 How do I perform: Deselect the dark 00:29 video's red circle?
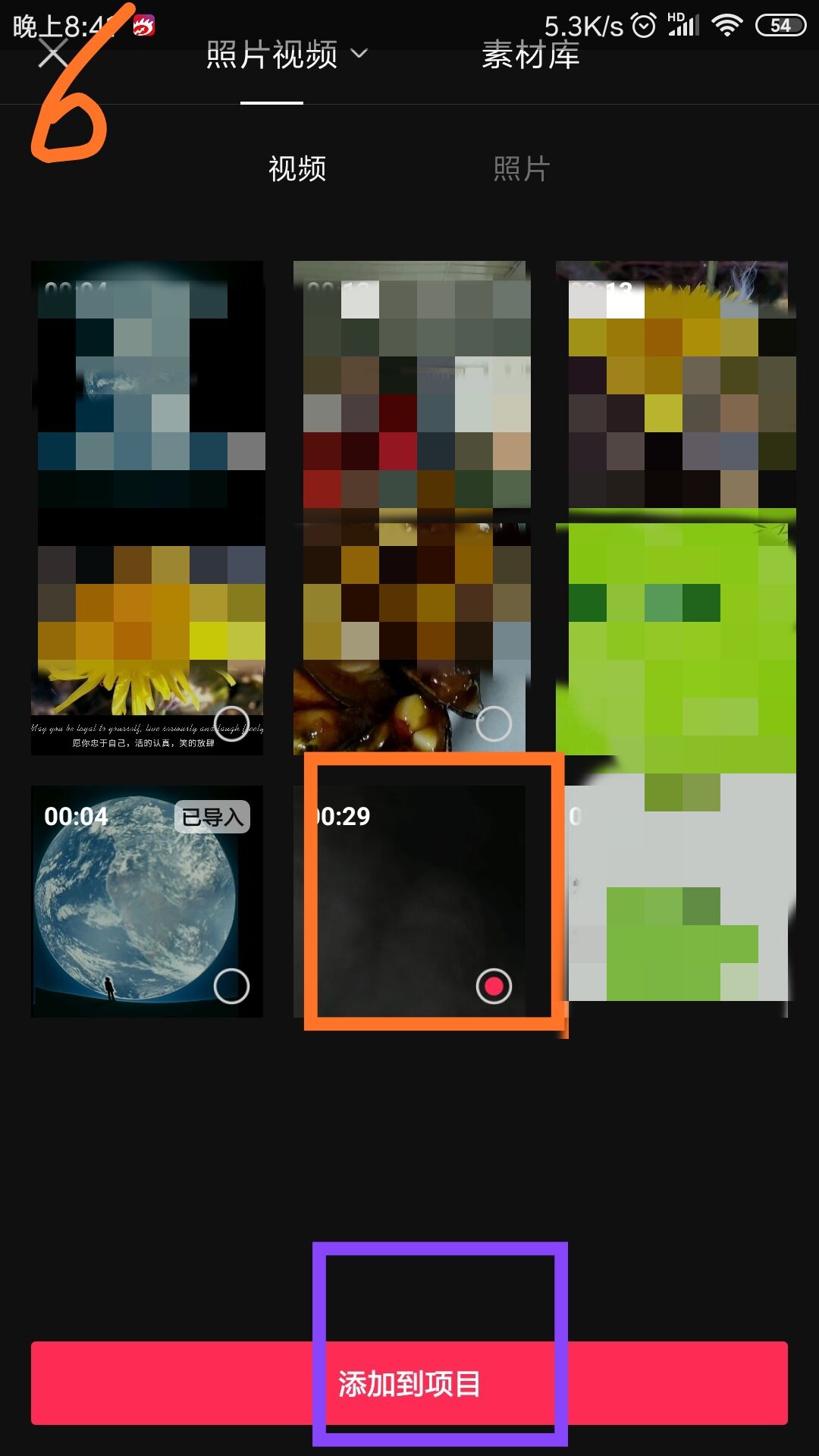(494, 986)
